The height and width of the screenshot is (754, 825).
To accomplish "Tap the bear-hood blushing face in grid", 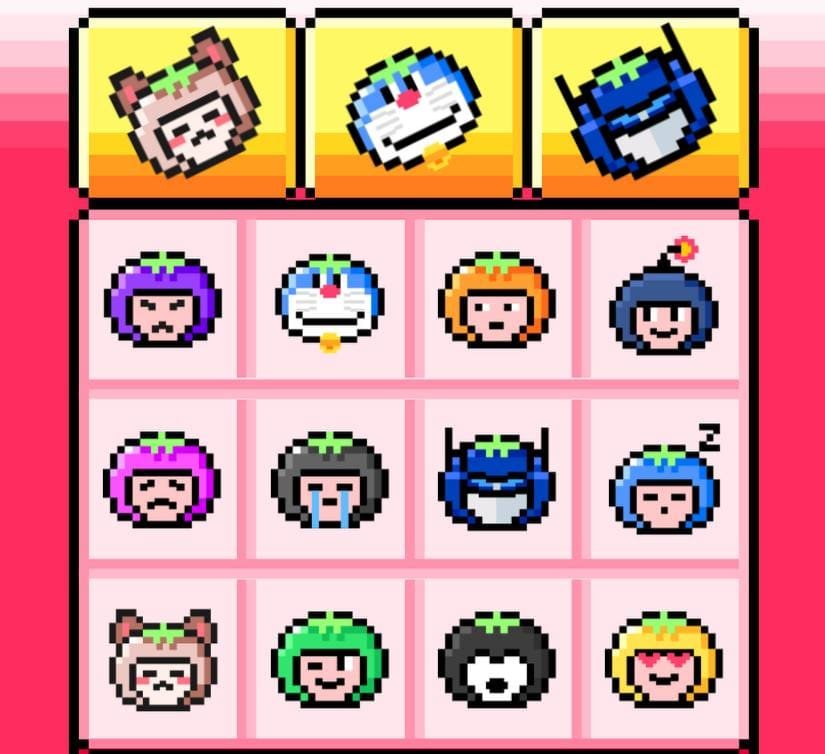I will [162, 660].
